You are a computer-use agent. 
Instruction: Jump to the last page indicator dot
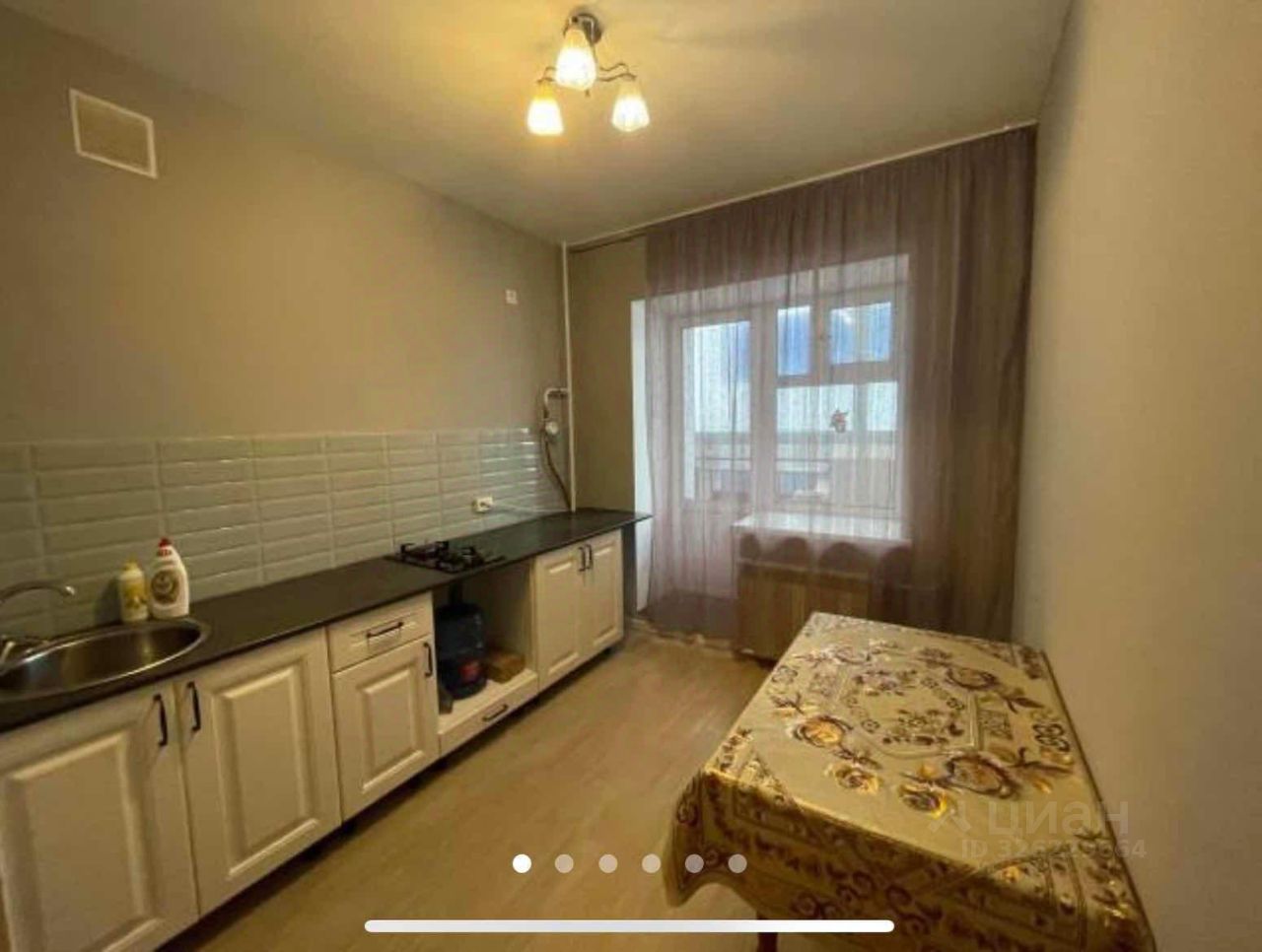(737, 863)
